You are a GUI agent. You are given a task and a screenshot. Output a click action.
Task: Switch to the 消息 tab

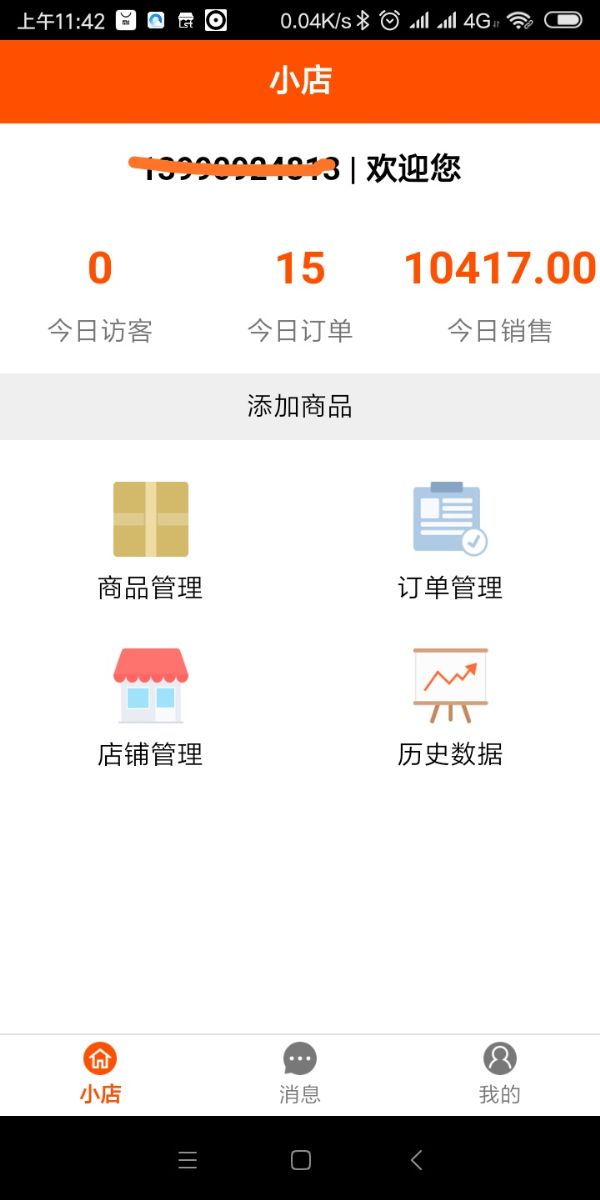[x=300, y=1074]
